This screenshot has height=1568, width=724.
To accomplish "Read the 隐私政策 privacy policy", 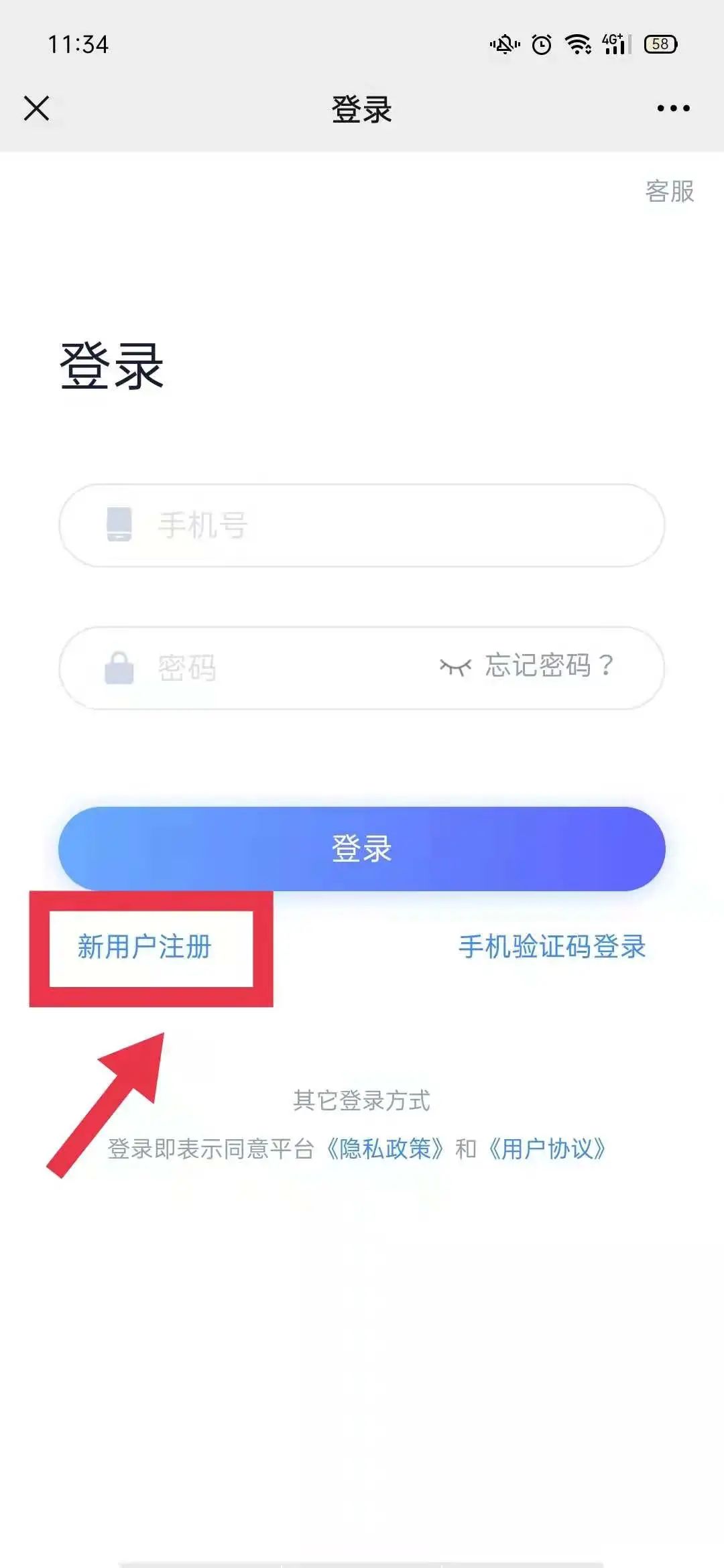I will (385, 1149).
